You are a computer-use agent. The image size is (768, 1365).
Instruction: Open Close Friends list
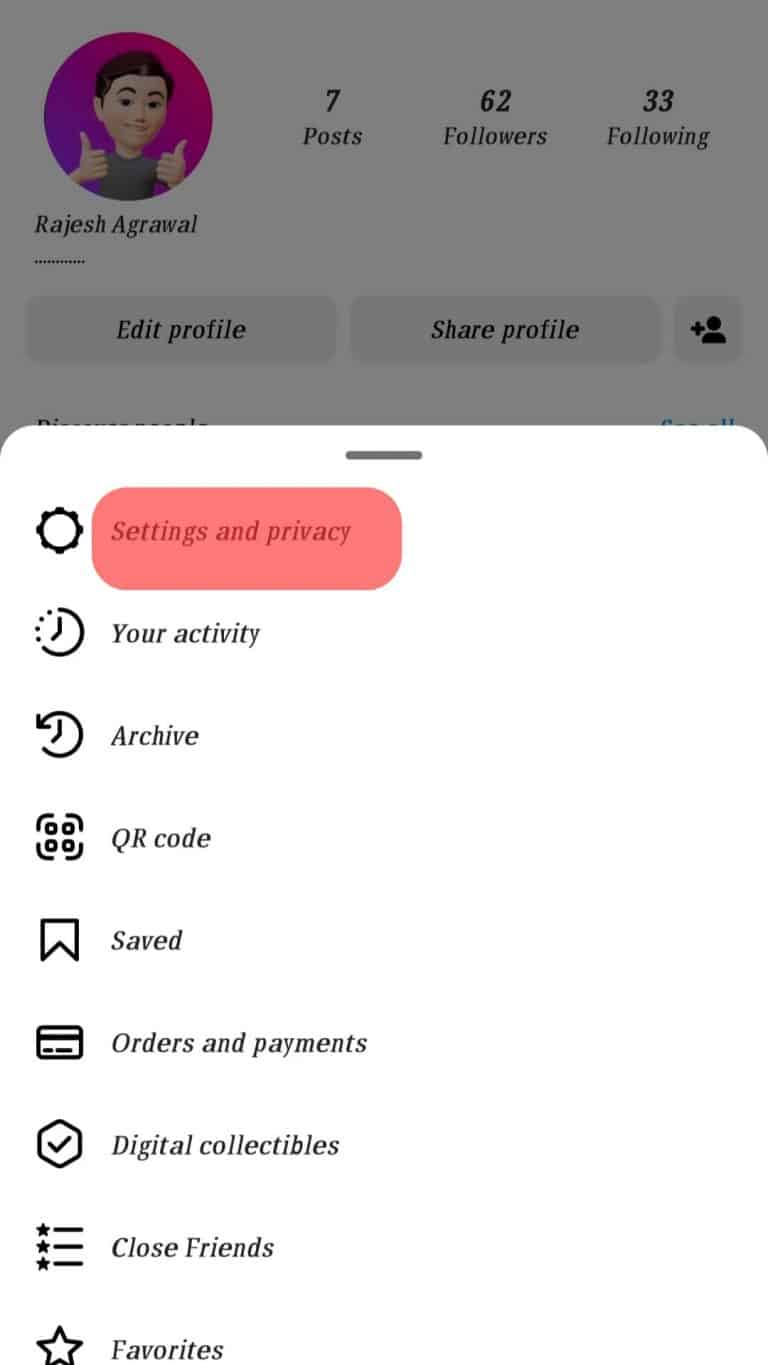[x=192, y=1247]
